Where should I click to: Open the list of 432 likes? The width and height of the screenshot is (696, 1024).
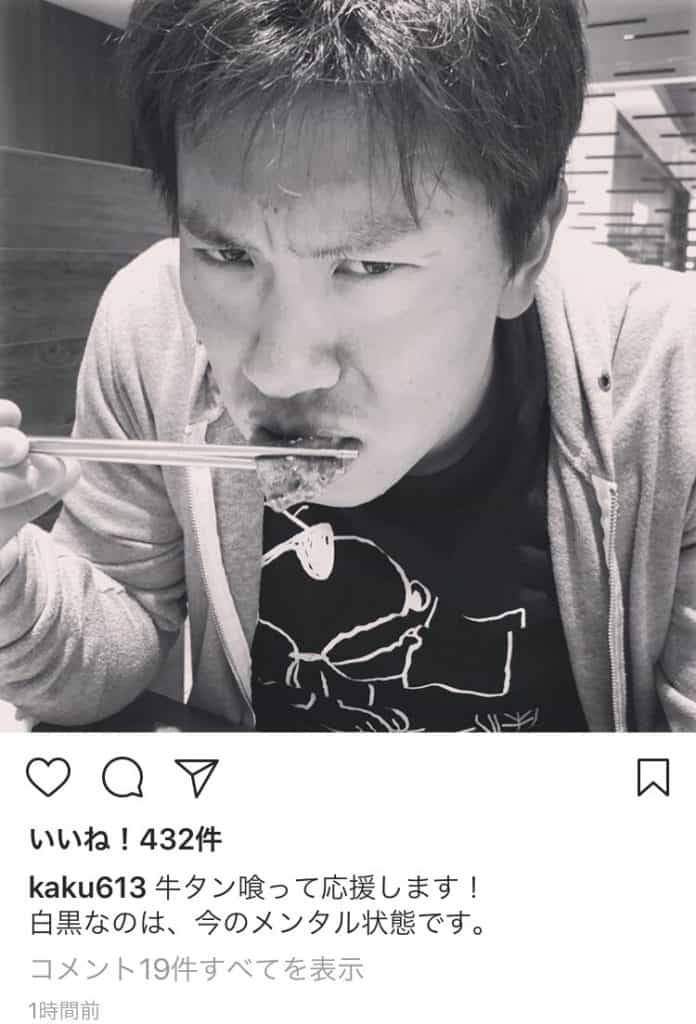click(124, 838)
